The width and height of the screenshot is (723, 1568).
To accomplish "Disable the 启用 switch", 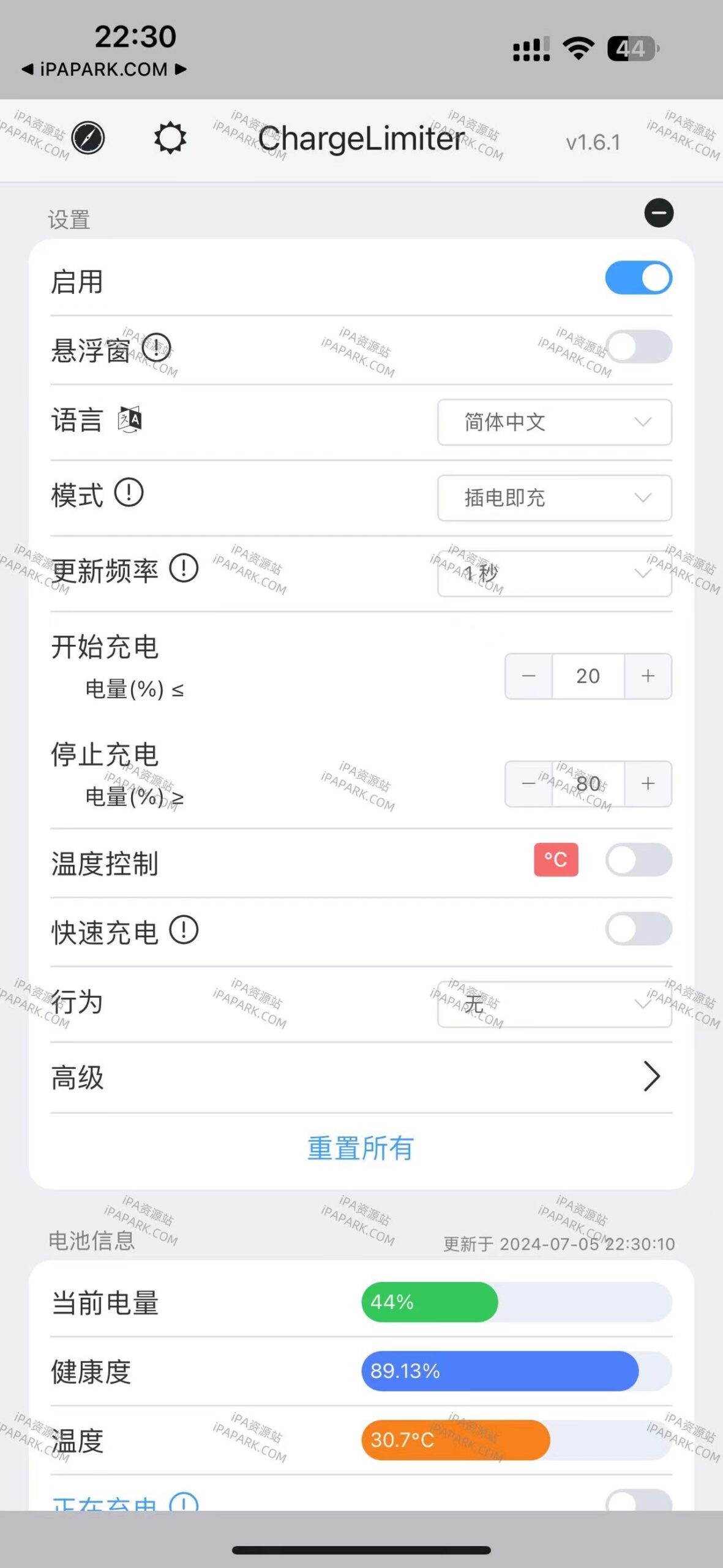I will pos(639,277).
